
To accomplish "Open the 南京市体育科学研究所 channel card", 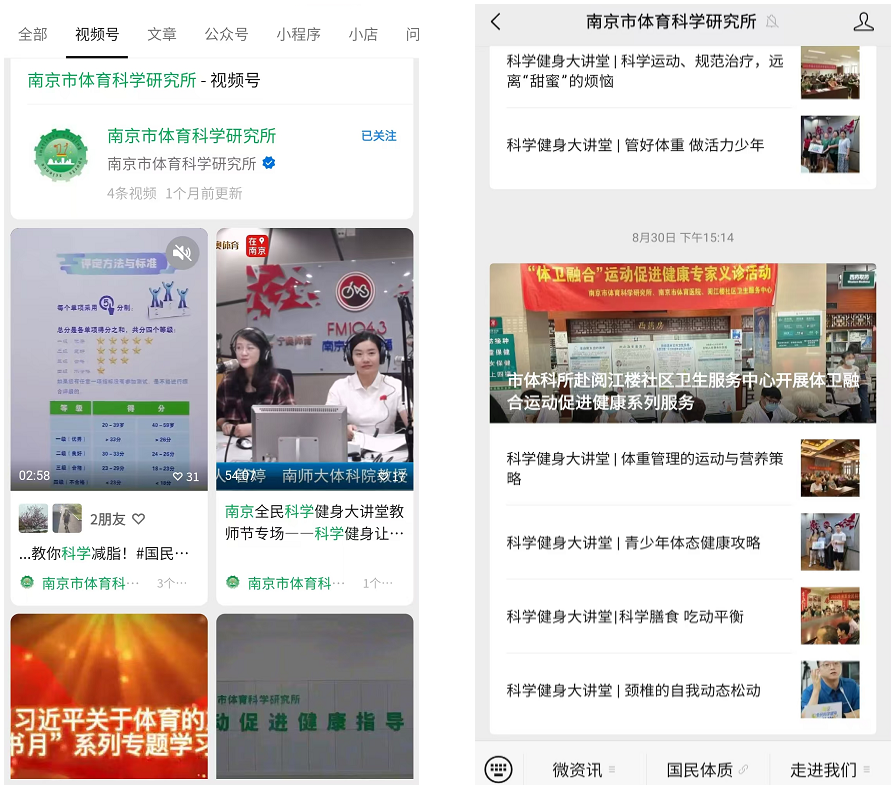I will coord(191,160).
